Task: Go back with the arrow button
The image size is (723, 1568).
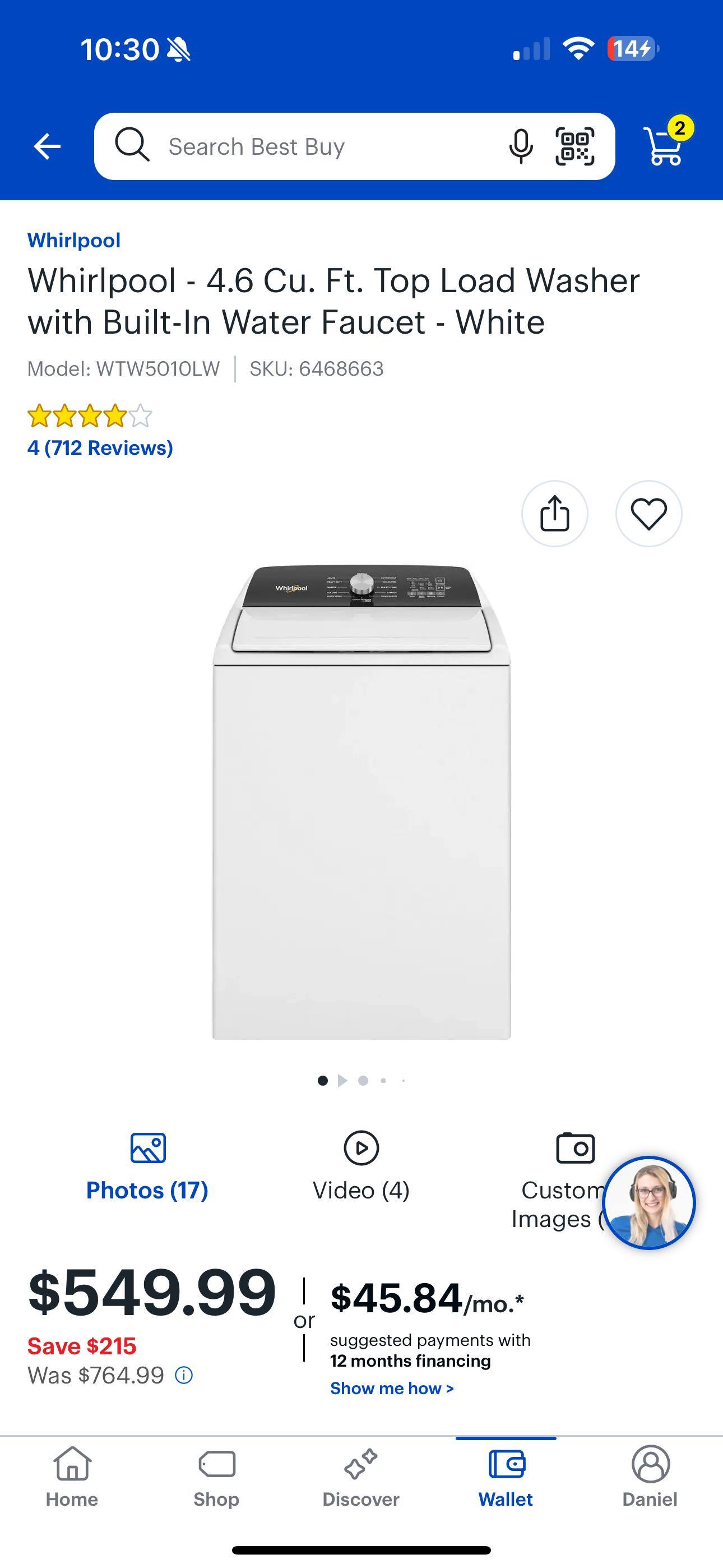Action: click(x=47, y=145)
